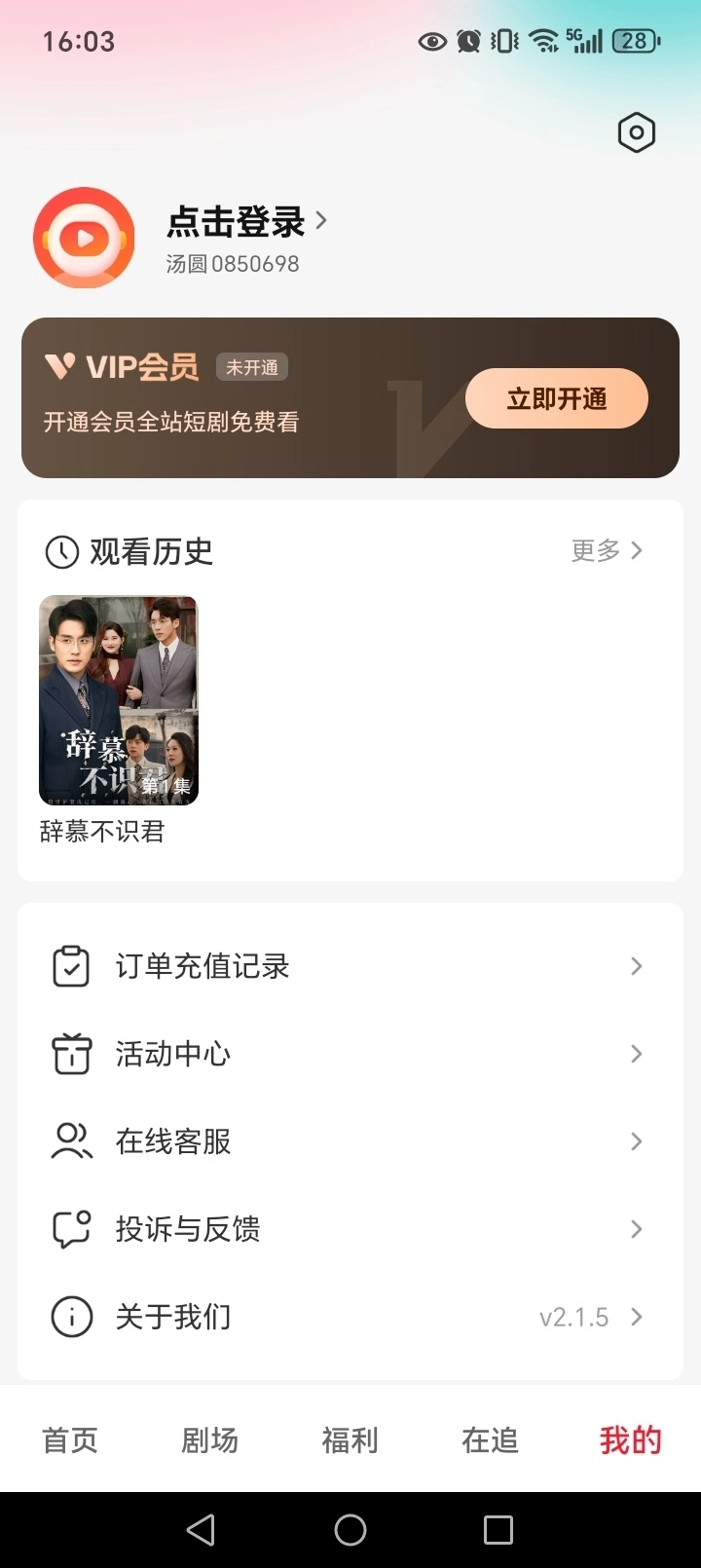Click the 投诉与反馈 chat bubble icon
Screen dimensions: 701x1568
point(70,1228)
